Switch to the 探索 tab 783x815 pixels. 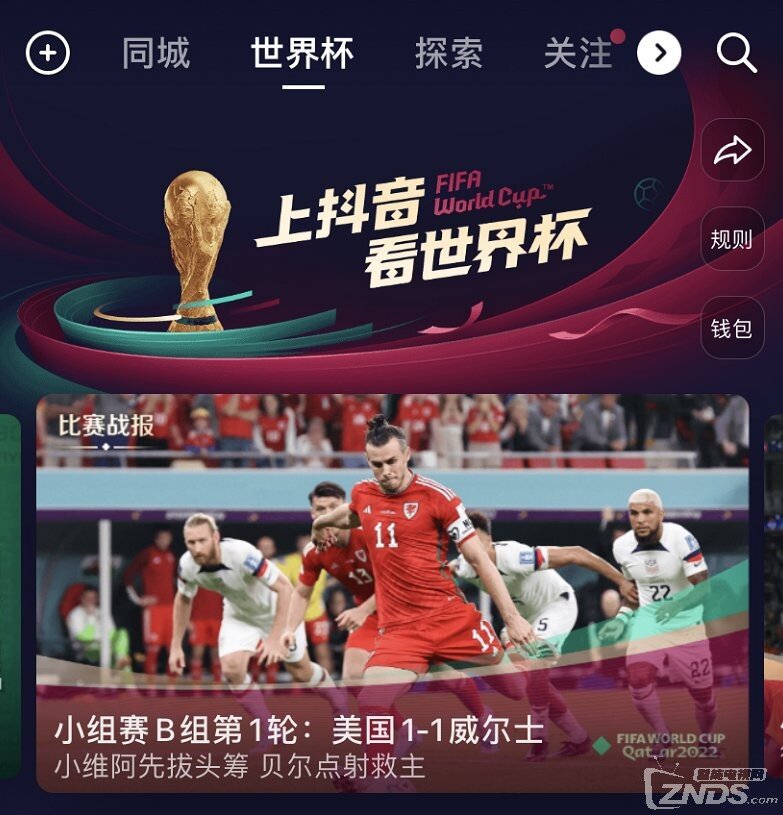pos(449,53)
